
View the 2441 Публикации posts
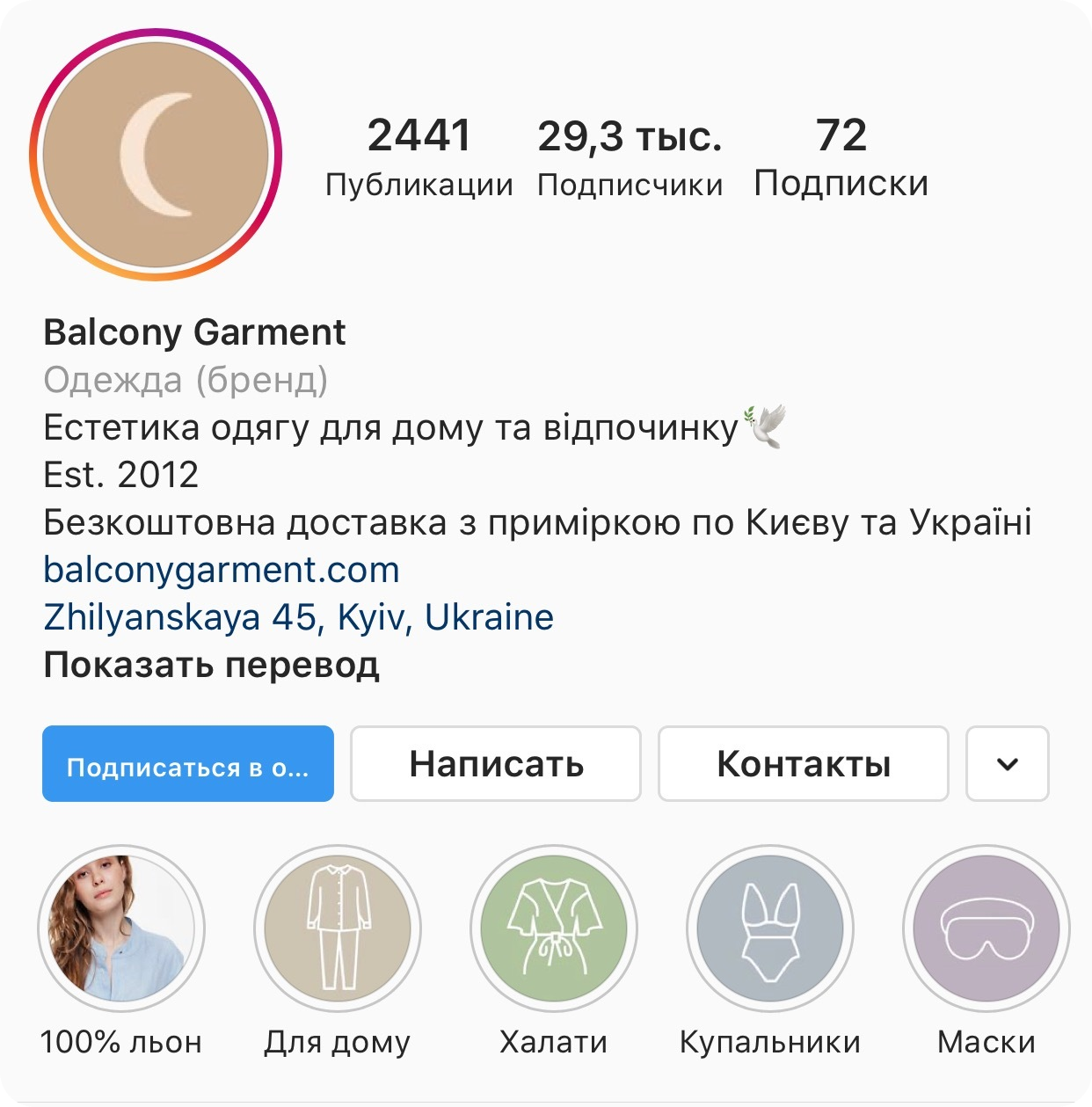point(419,158)
